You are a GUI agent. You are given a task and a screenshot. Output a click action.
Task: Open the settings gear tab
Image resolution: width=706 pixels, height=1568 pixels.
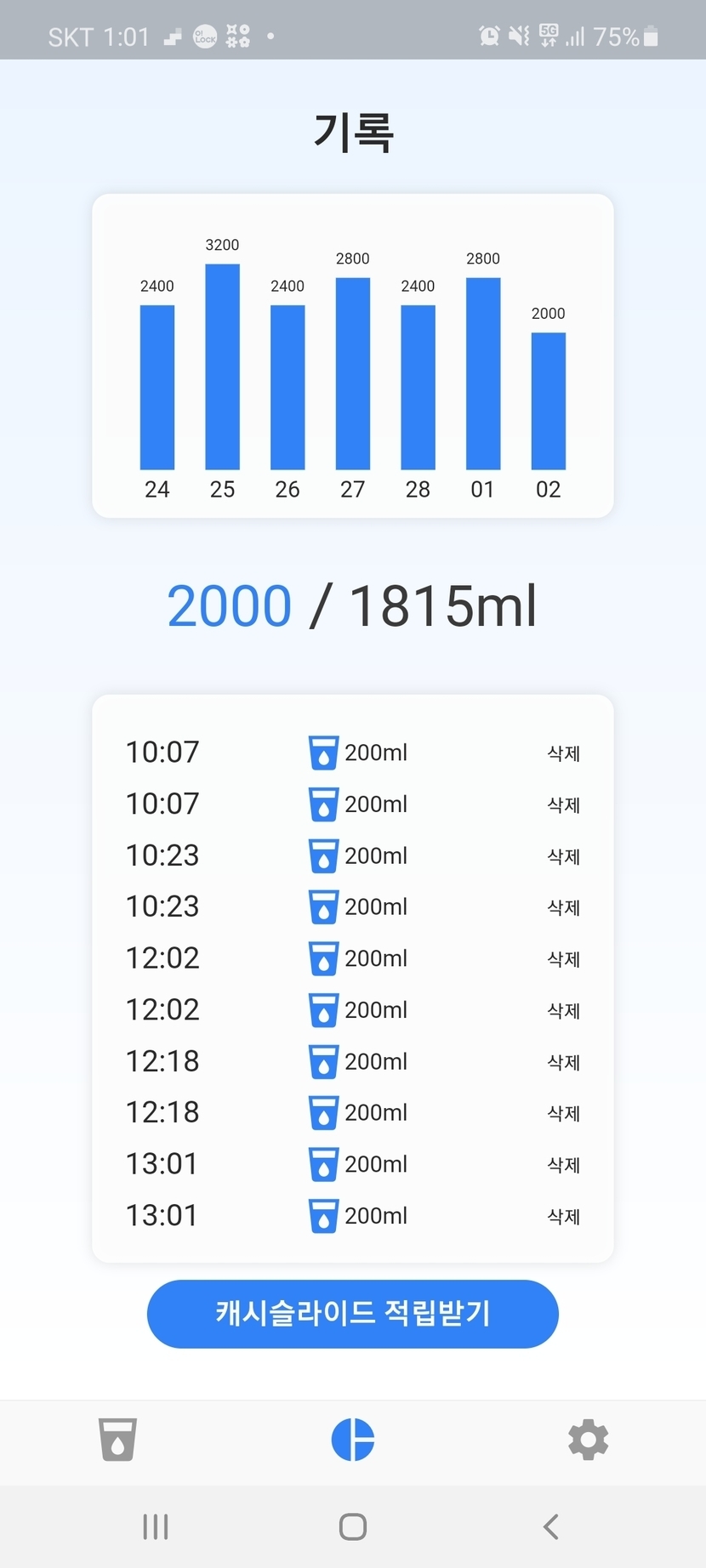click(x=588, y=1439)
